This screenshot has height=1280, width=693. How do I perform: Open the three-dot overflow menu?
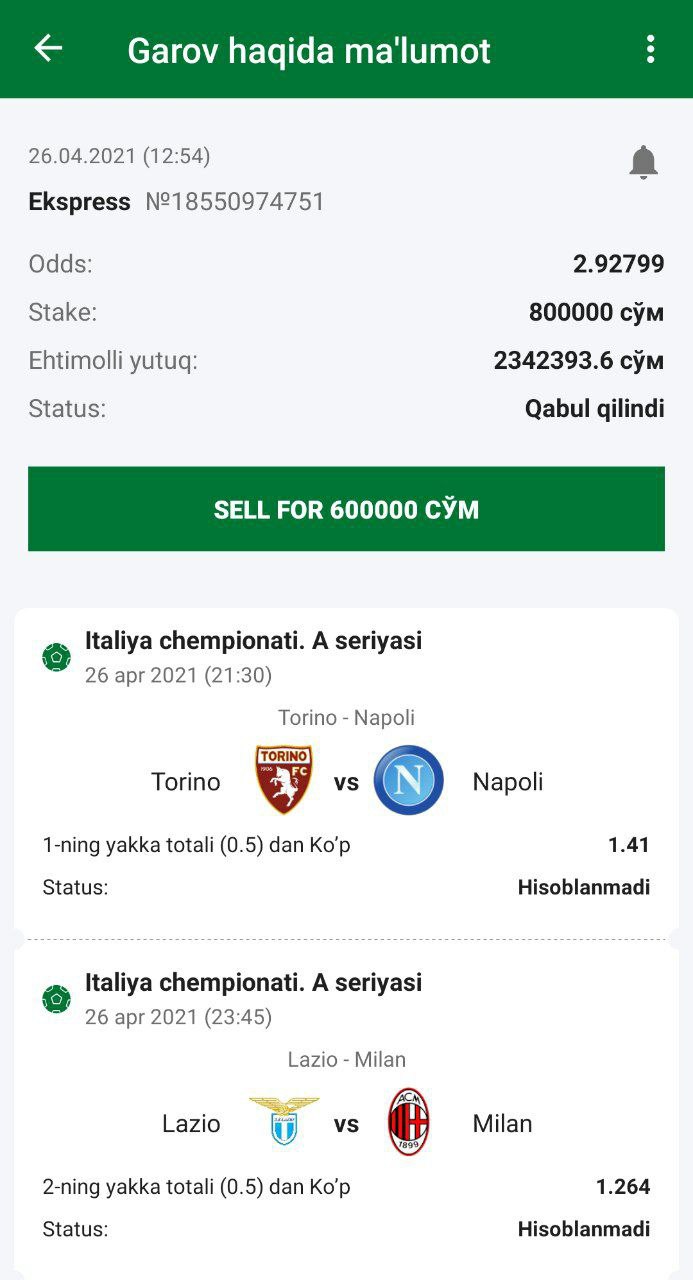650,48
